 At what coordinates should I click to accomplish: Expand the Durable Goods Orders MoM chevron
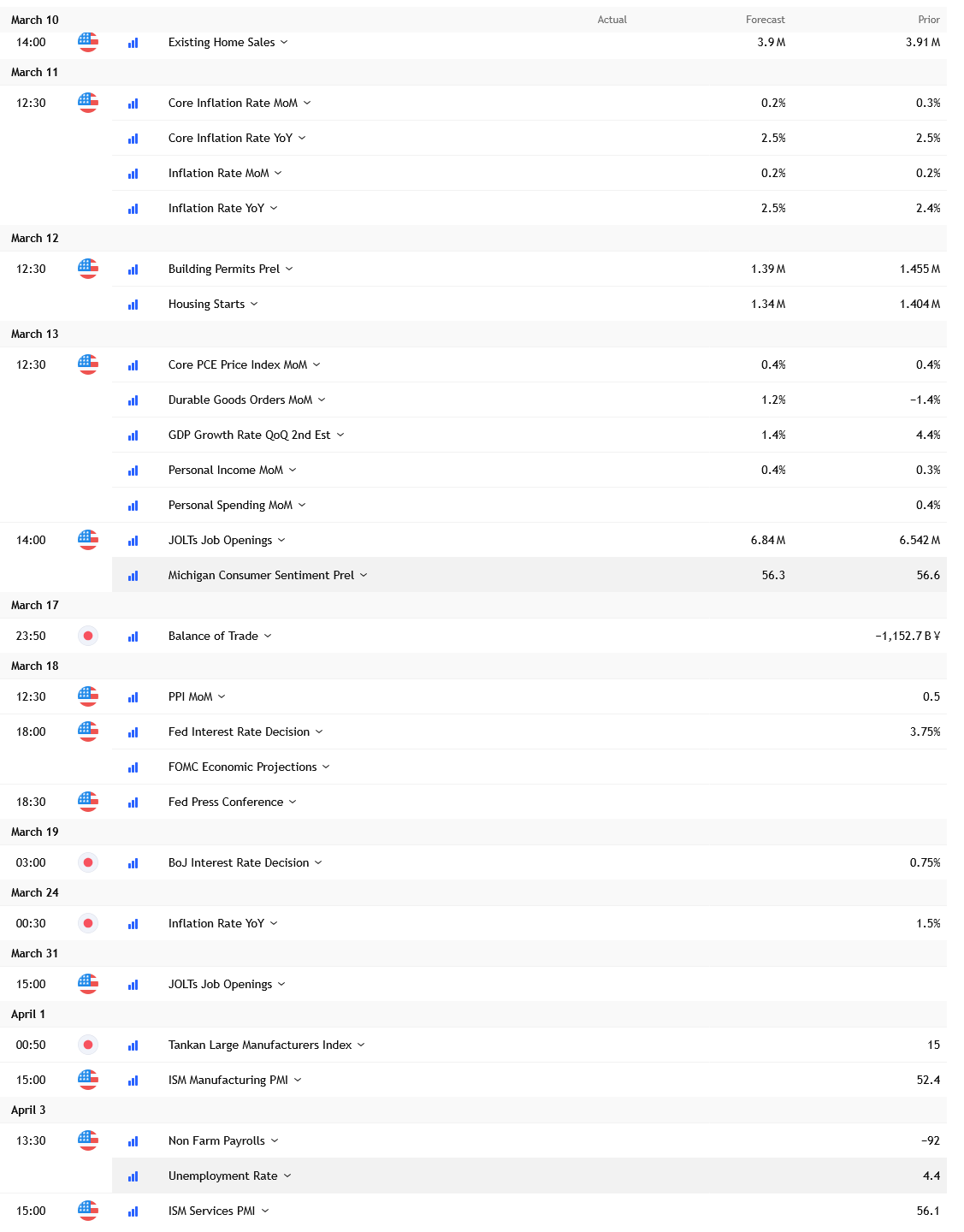pyautogui.click(x=322, y=400)
